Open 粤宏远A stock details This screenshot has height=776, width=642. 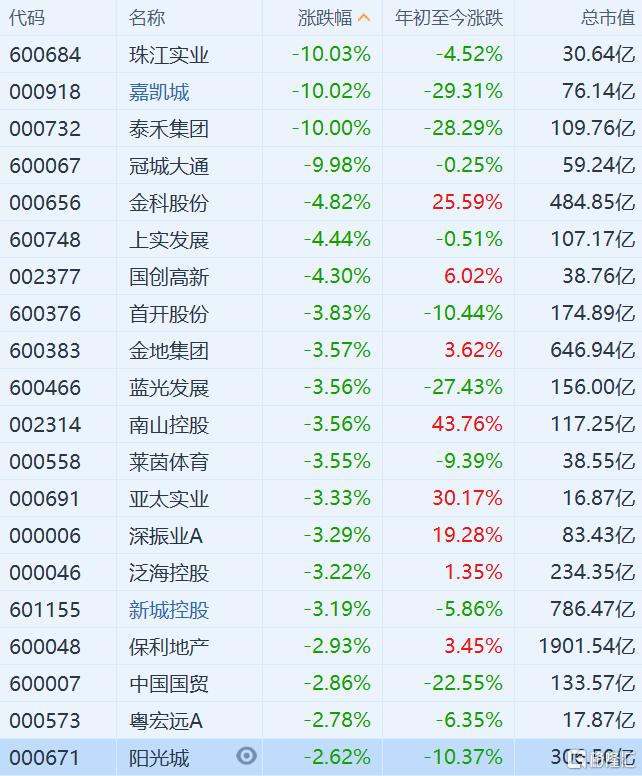click(x=166, y=721)
